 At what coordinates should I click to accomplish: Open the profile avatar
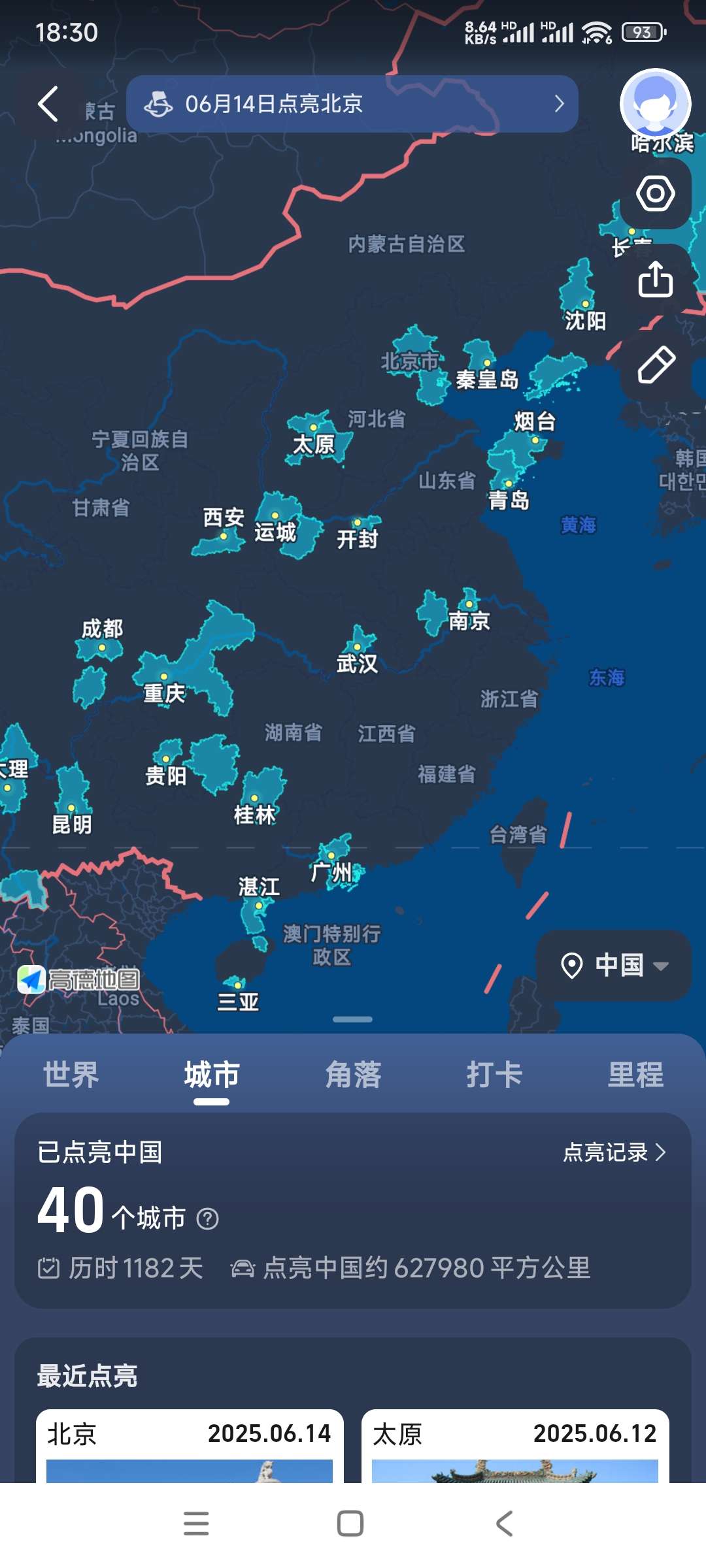(x=655, y=104)
